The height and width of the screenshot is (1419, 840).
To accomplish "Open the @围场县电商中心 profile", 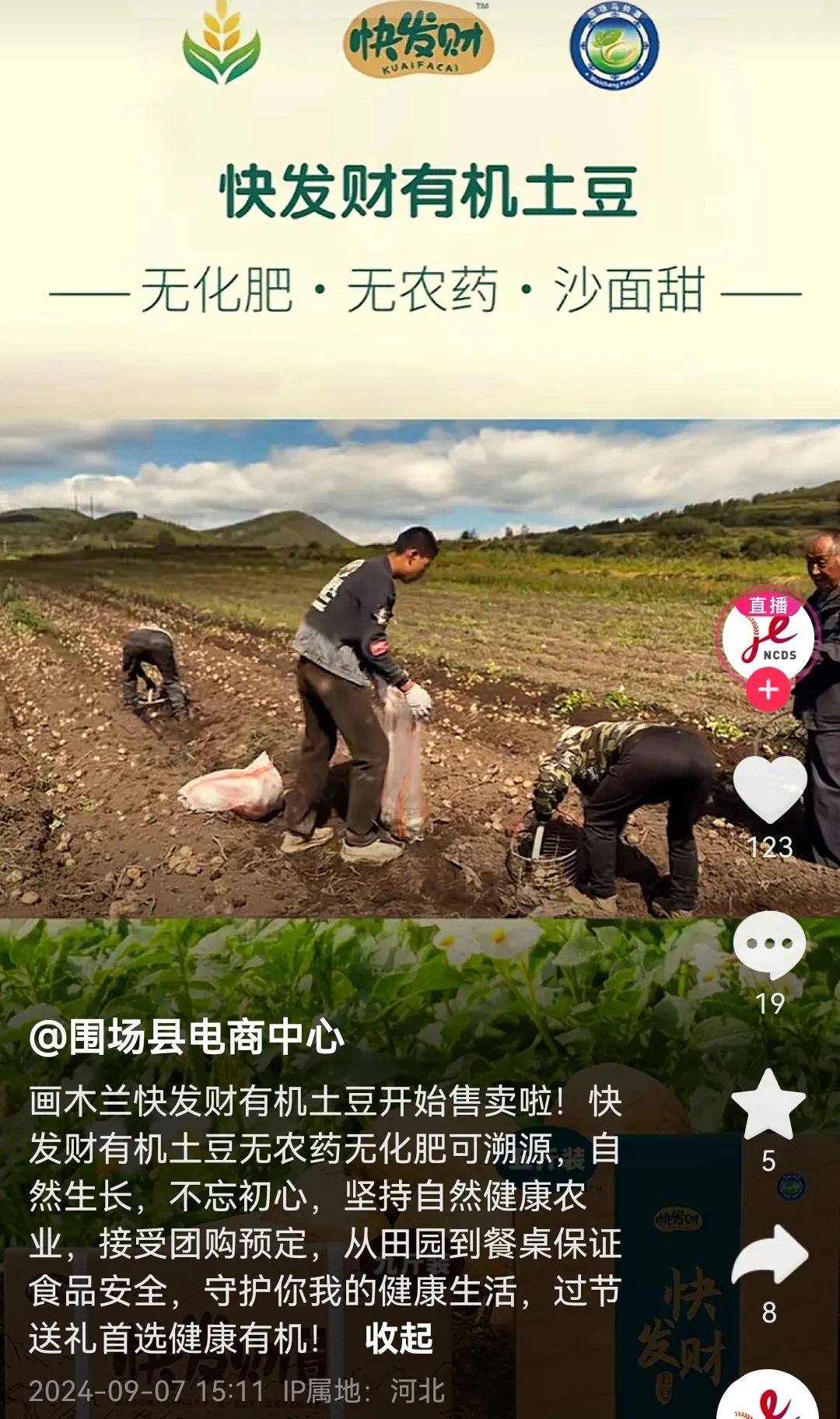I will (187, 1037).
